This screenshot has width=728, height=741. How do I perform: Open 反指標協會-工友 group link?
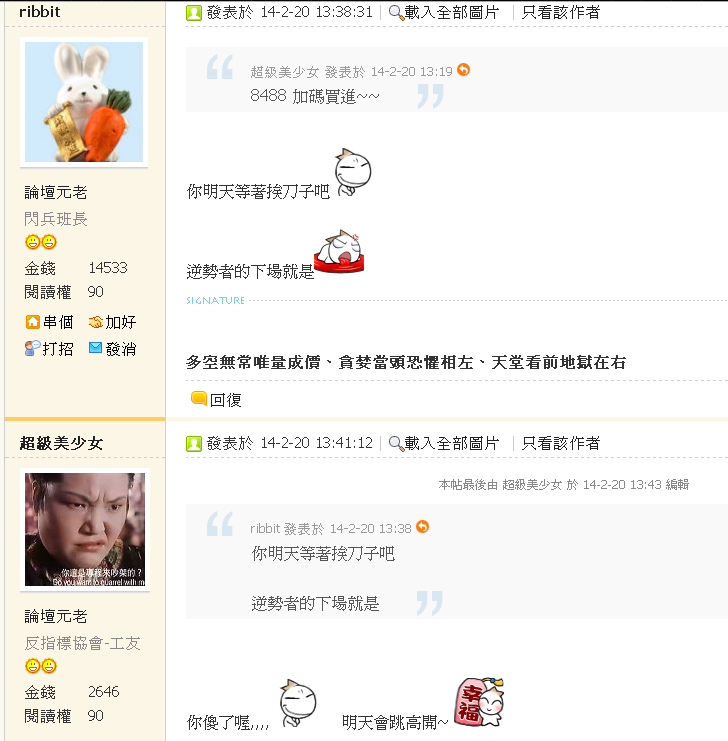(x=81, y=642)
